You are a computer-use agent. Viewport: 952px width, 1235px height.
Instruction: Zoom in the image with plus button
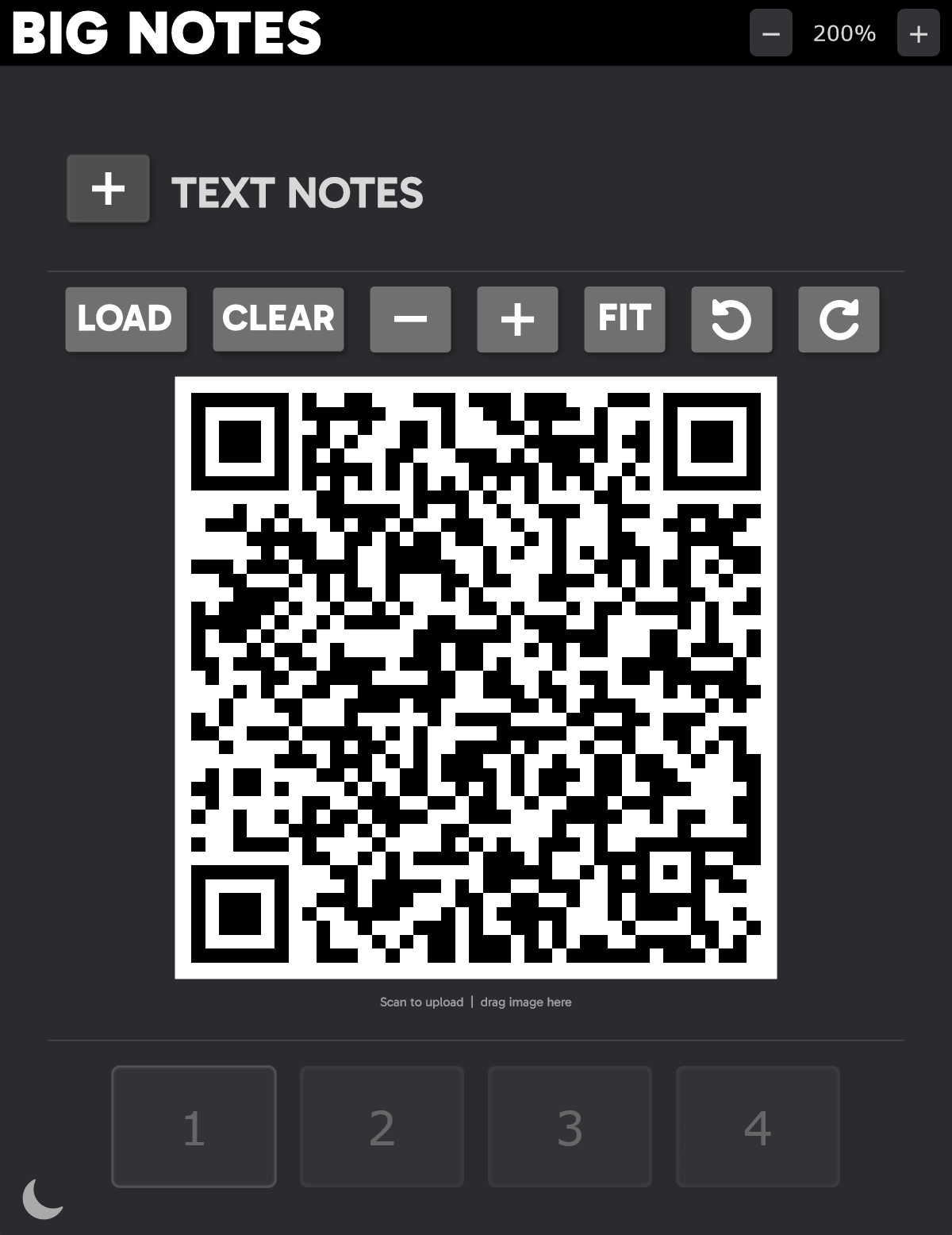(x=517, y=319)
